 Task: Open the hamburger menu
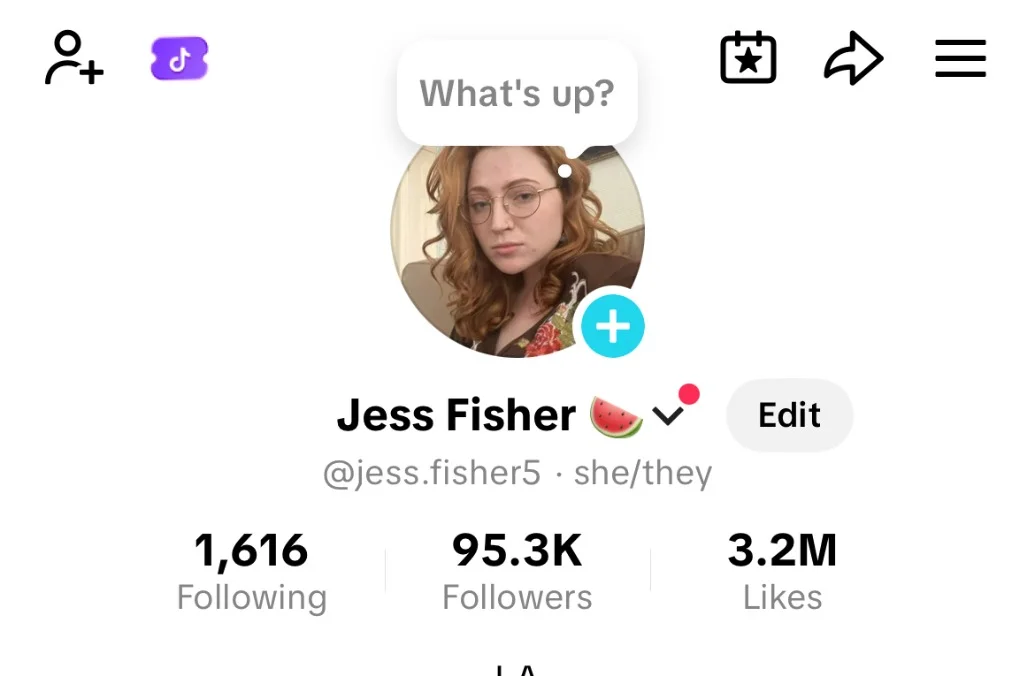(x=960, y=58)
